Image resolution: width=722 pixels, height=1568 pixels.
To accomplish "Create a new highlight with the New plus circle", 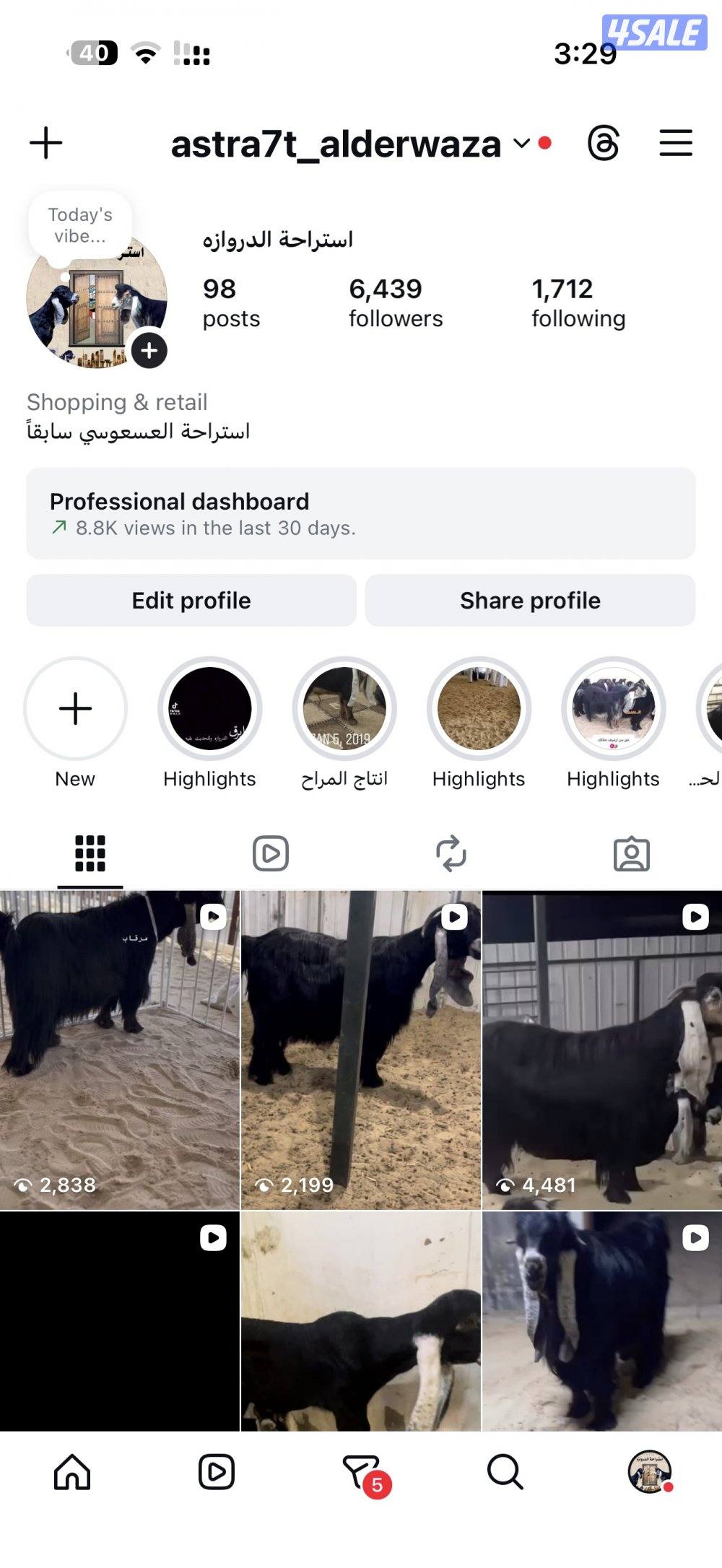I will click(x=74, y=710).
